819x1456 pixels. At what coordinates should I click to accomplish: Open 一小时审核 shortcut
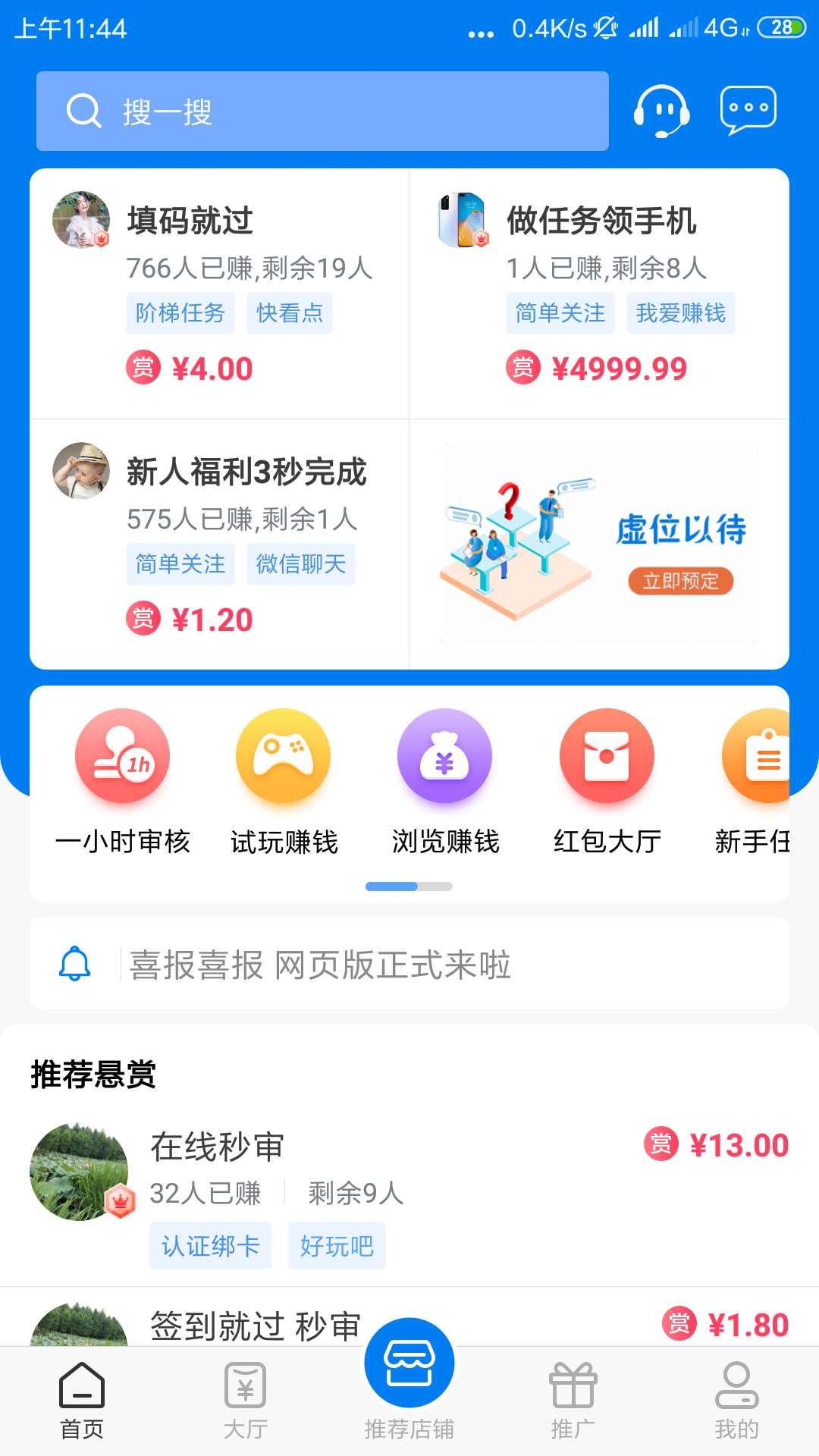(x=122, y=781)
